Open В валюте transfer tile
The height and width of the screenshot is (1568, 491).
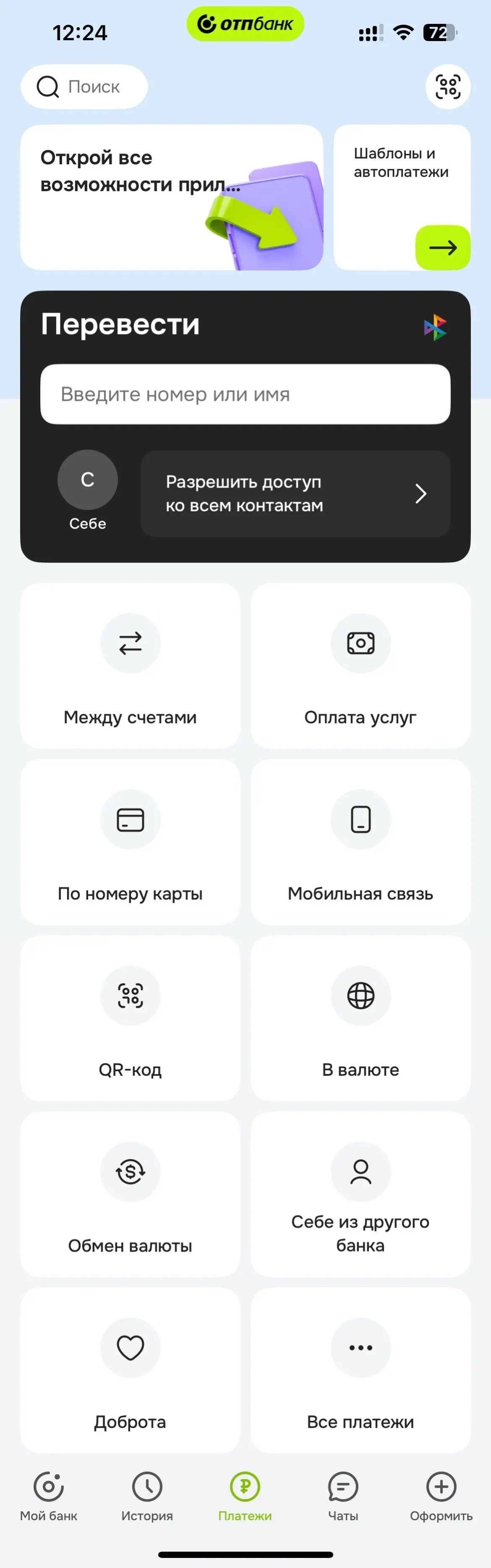click(x=360, y=1018)
